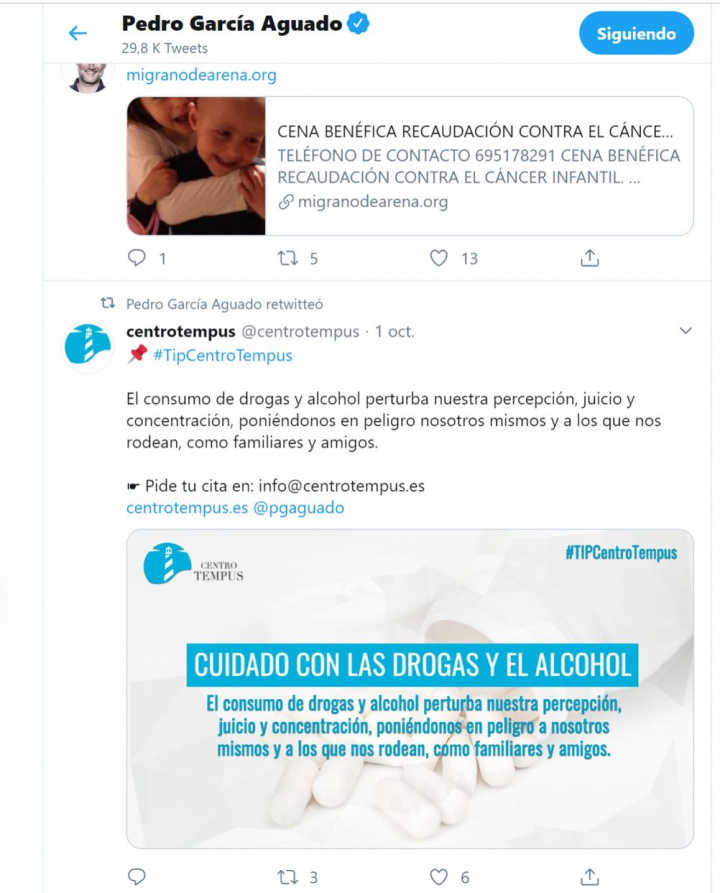
Task: Open the centrotempus account name
Action: (180, 331)
